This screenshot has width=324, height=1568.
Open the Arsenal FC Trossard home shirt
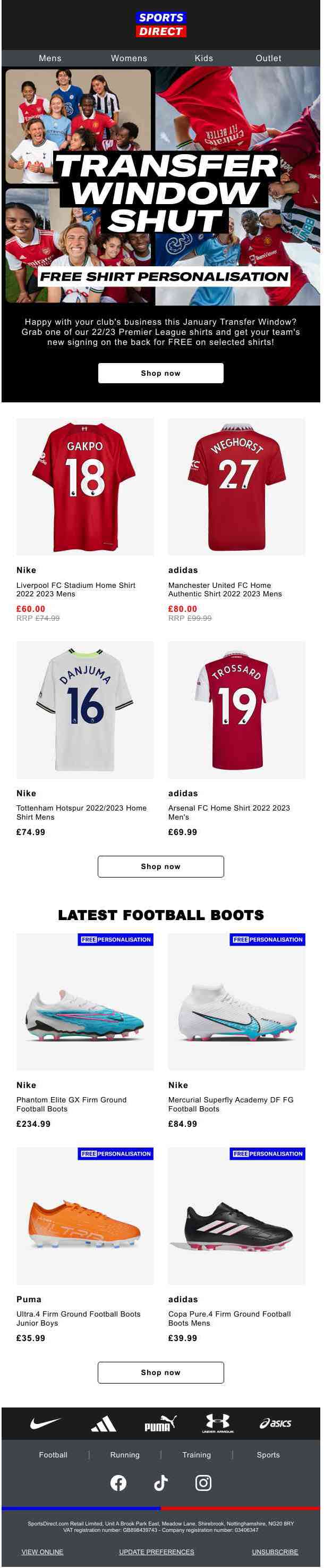pyautogui.click(x=236, y=710)
